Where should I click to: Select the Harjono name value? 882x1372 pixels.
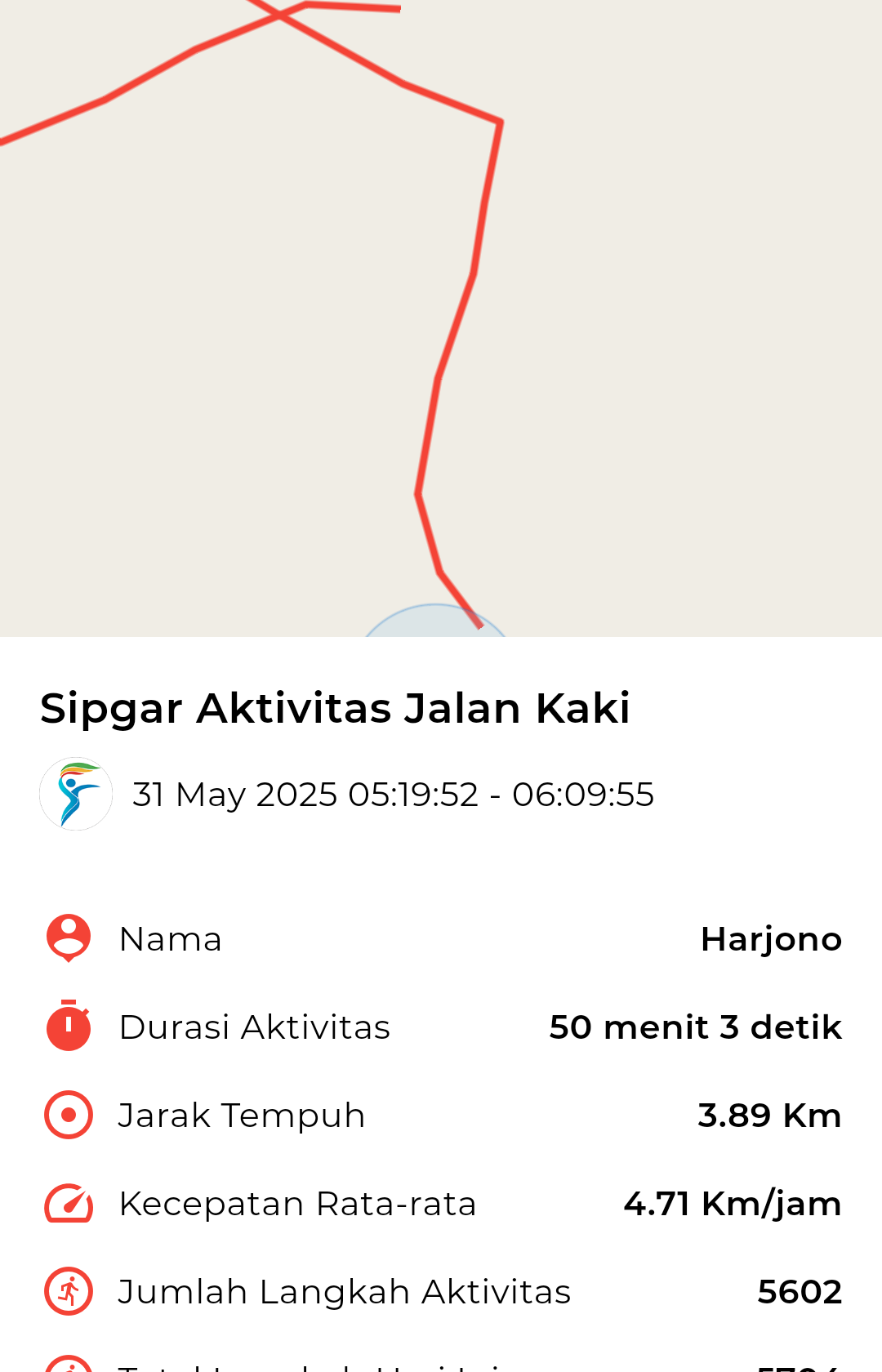click(771, 939)
